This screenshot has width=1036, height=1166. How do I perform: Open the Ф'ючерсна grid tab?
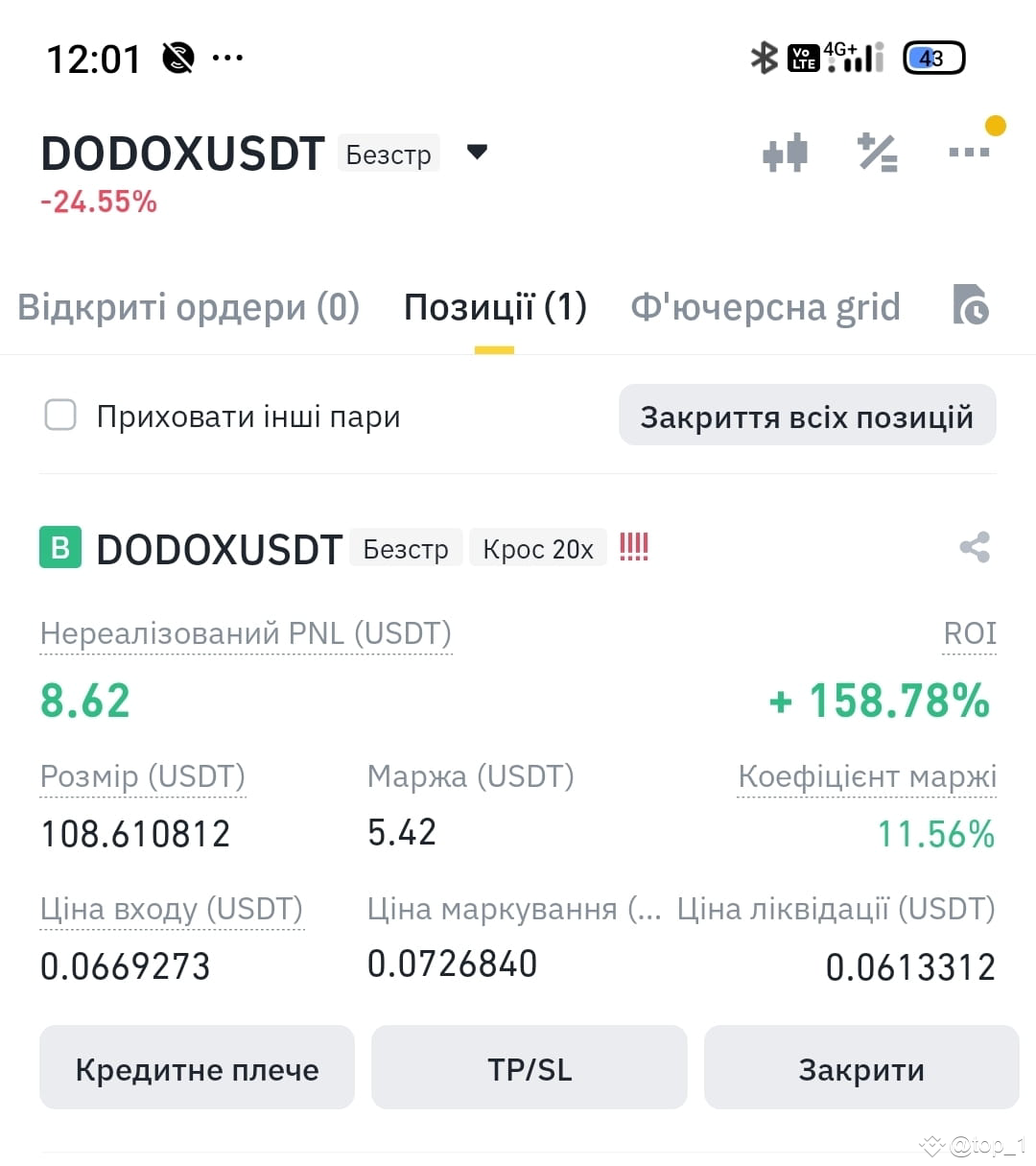(x=765, y=306)
